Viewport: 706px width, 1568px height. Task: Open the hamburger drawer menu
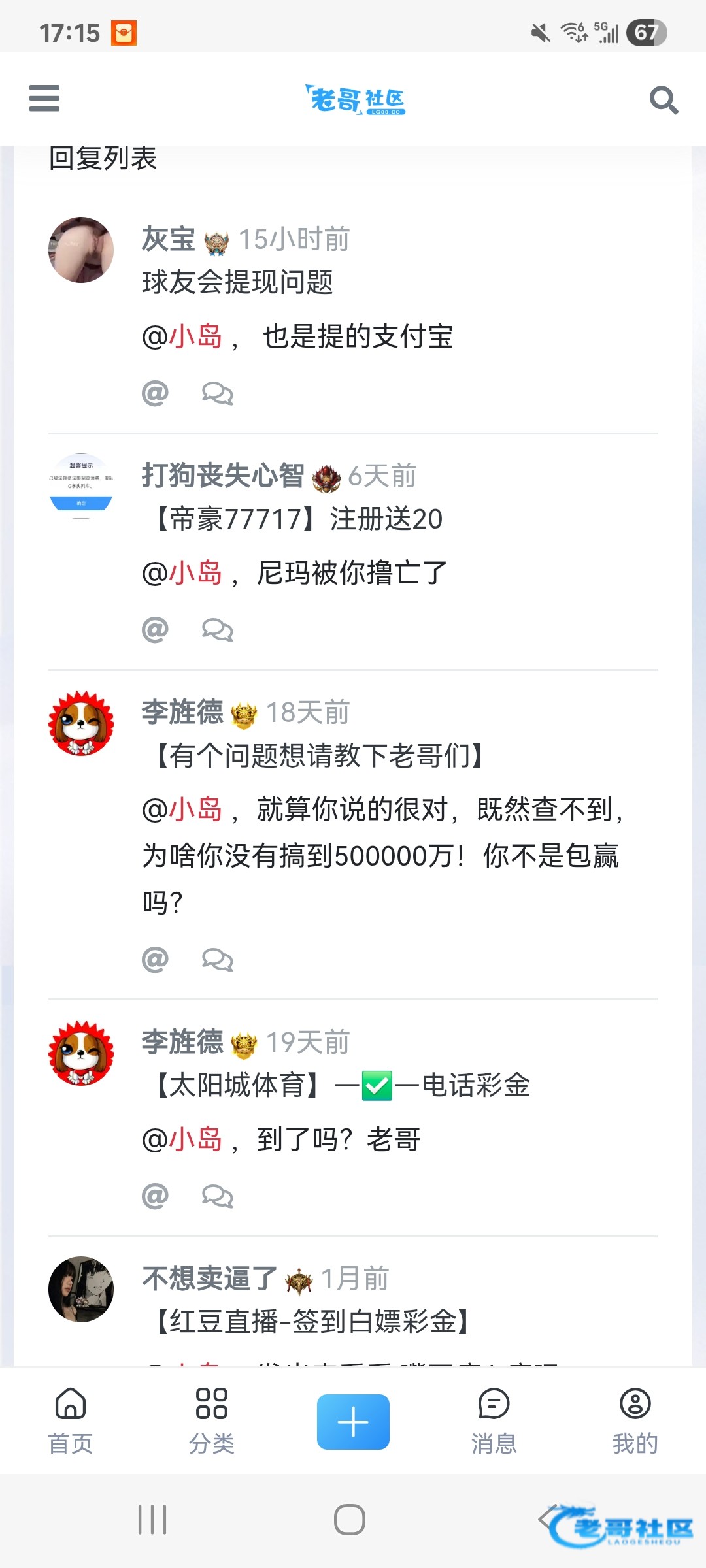[44, 99]
